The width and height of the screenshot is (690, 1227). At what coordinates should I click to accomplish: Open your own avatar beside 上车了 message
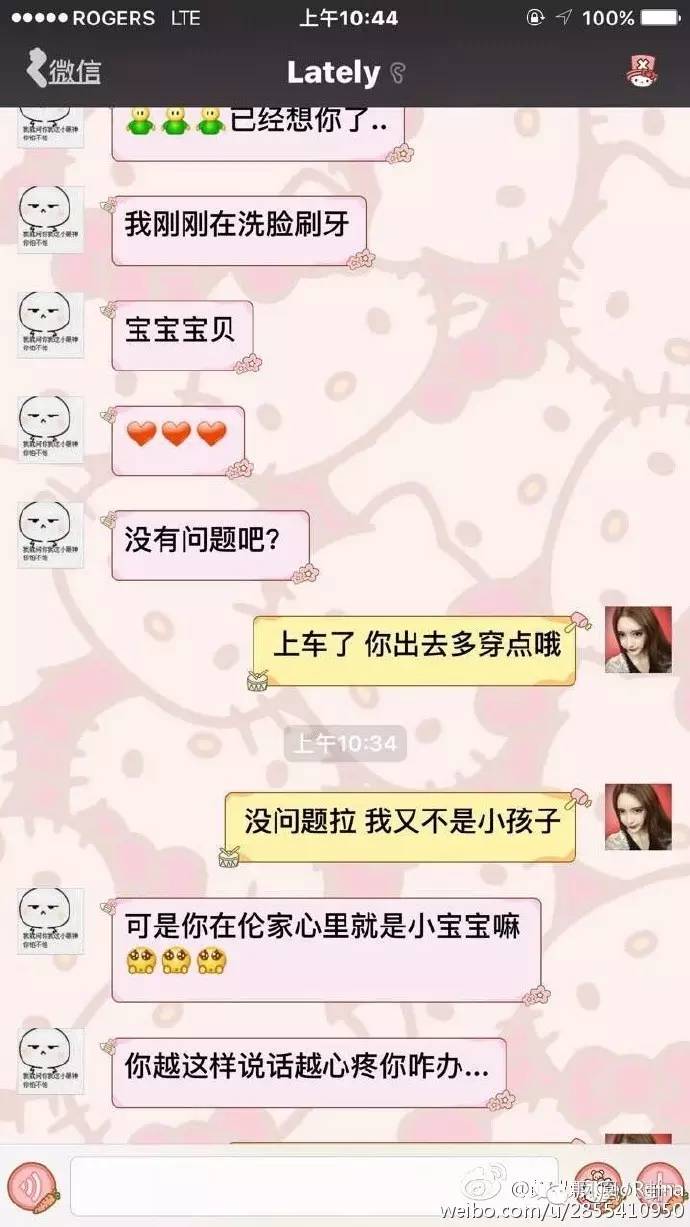[637, 640]
